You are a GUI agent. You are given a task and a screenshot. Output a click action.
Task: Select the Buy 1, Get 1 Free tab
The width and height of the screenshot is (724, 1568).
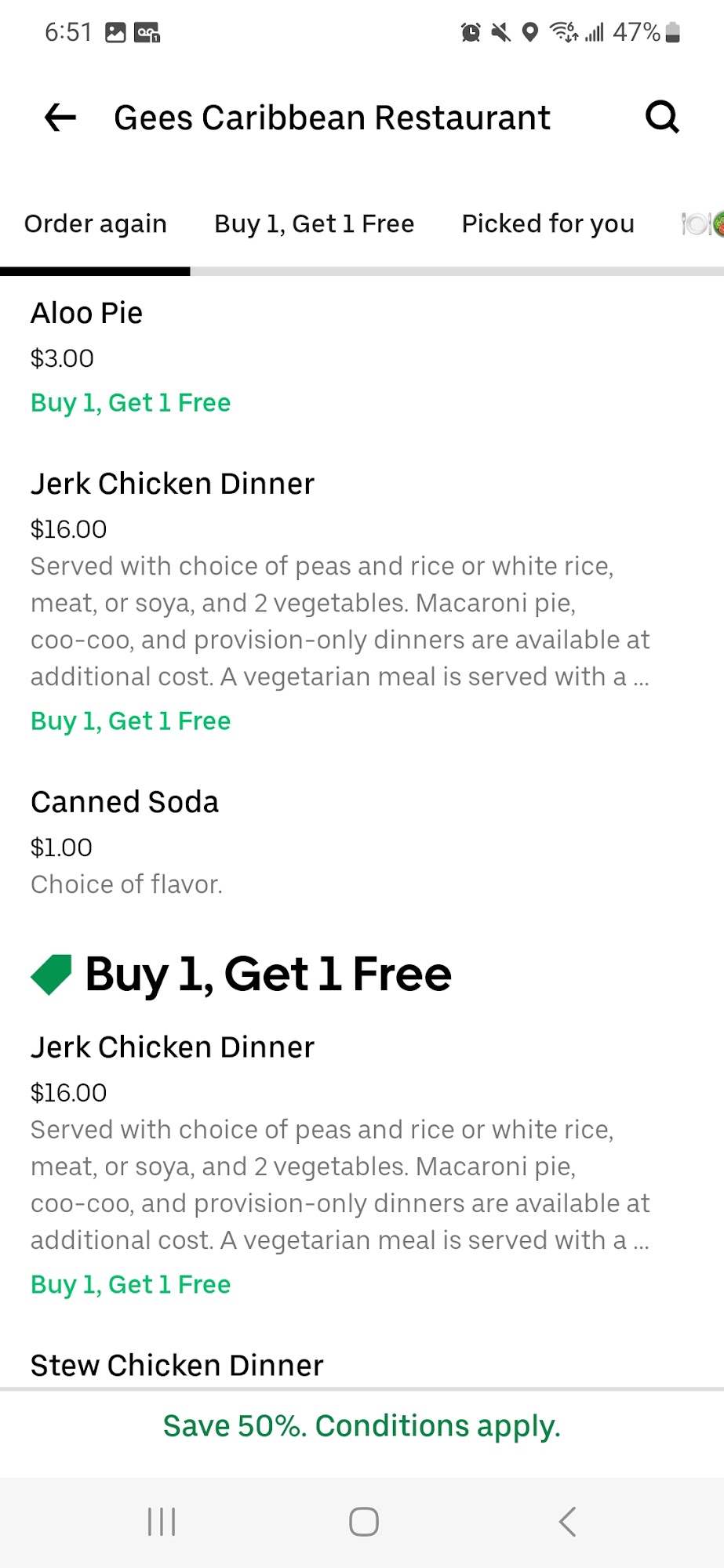point(314,224)
